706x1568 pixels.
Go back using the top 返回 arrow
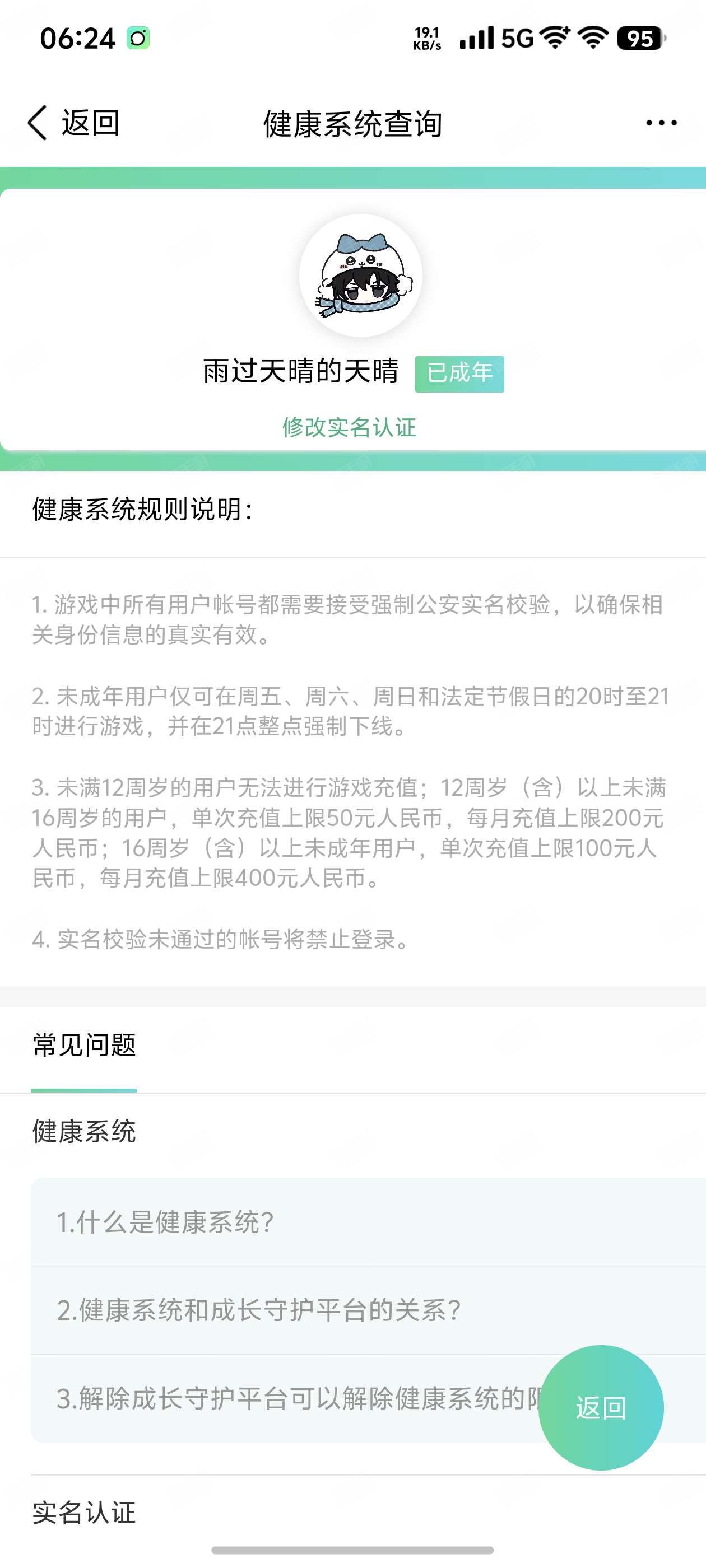[x=73, y=123]
